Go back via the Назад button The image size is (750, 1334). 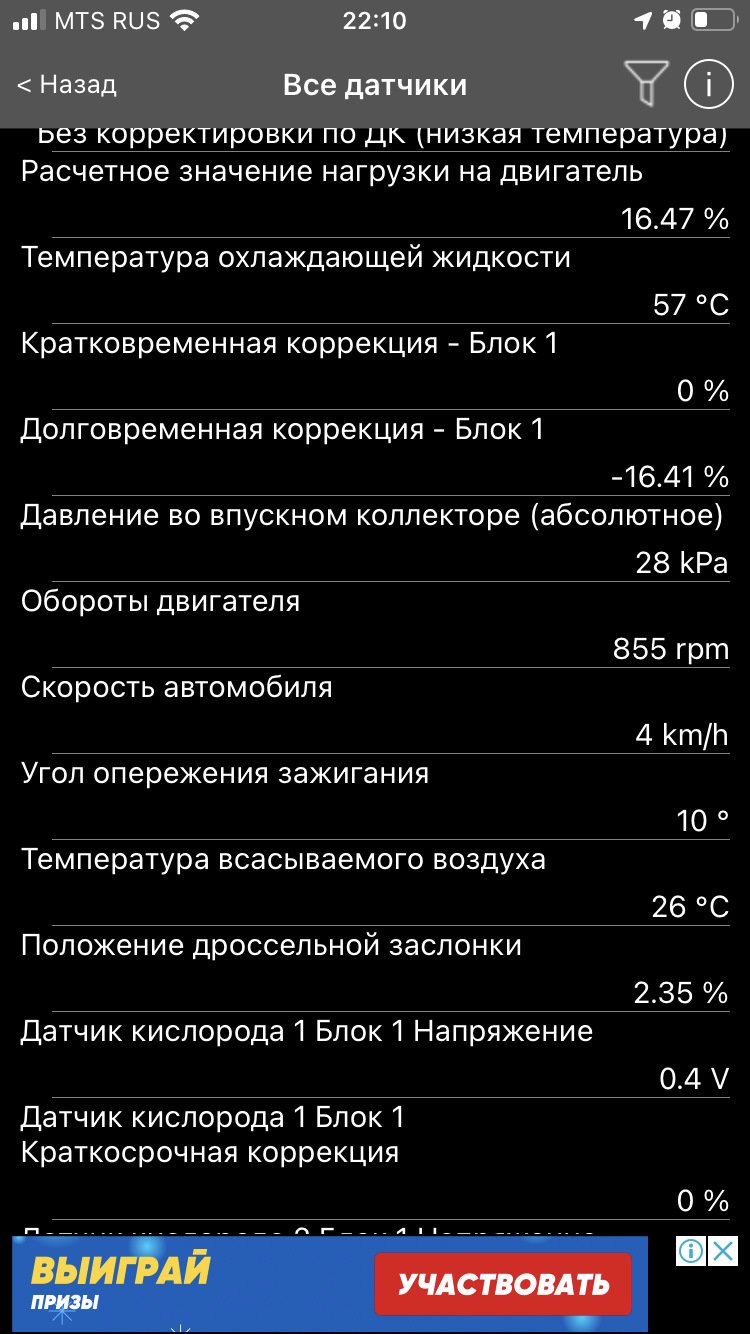(67, 85)
